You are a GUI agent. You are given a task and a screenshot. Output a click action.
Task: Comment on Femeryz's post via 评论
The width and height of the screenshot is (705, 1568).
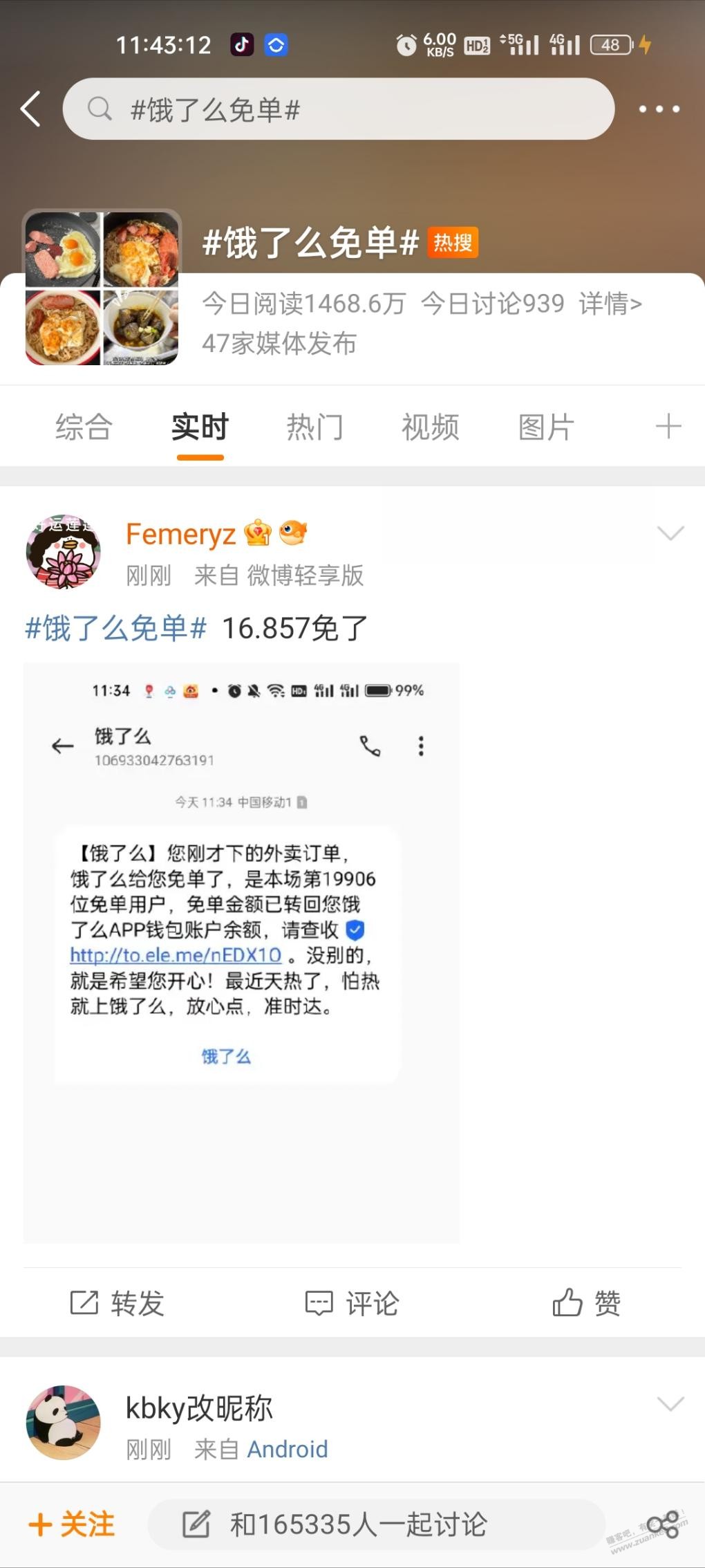(x=352, y=1303)
